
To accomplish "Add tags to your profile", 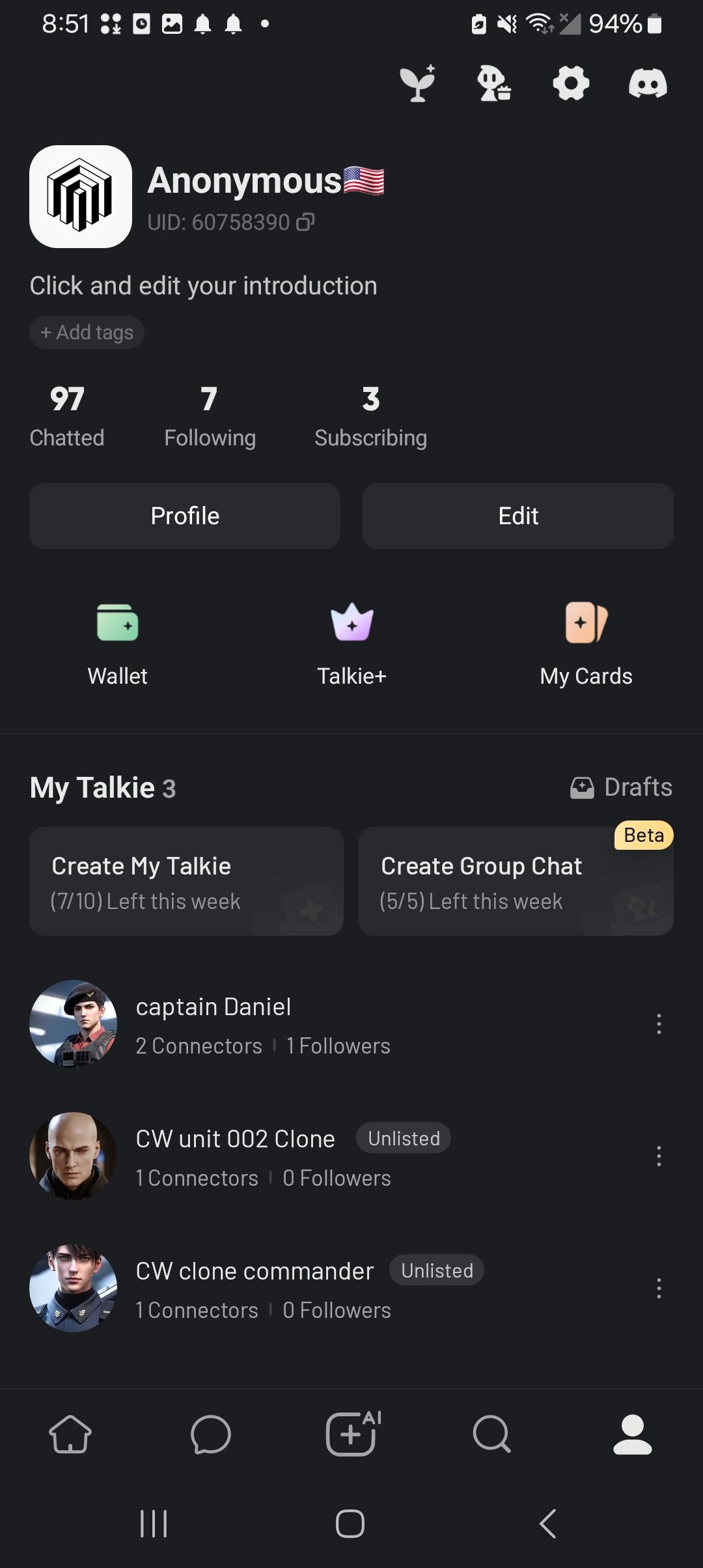I will [x=87, y=333].
